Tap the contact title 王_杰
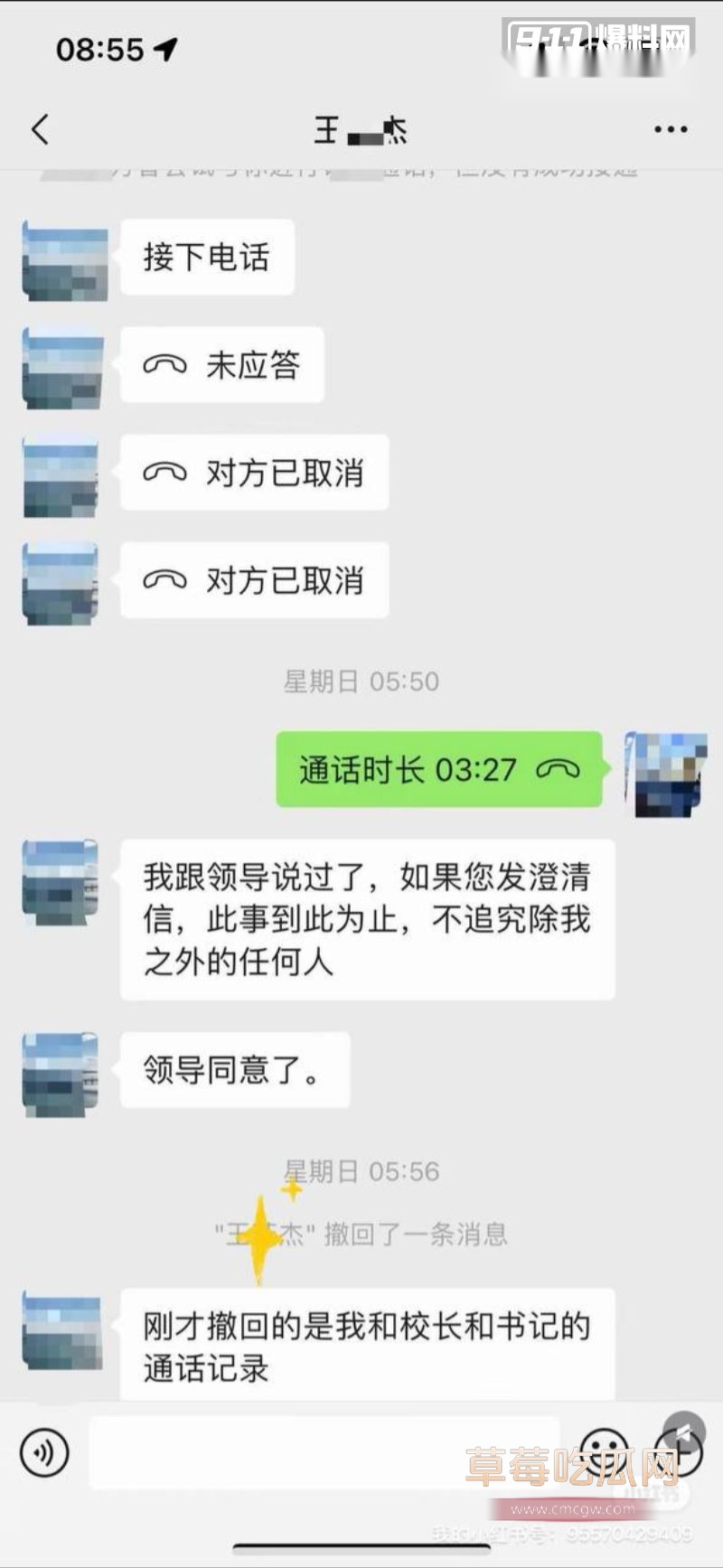 coord(361,128)
